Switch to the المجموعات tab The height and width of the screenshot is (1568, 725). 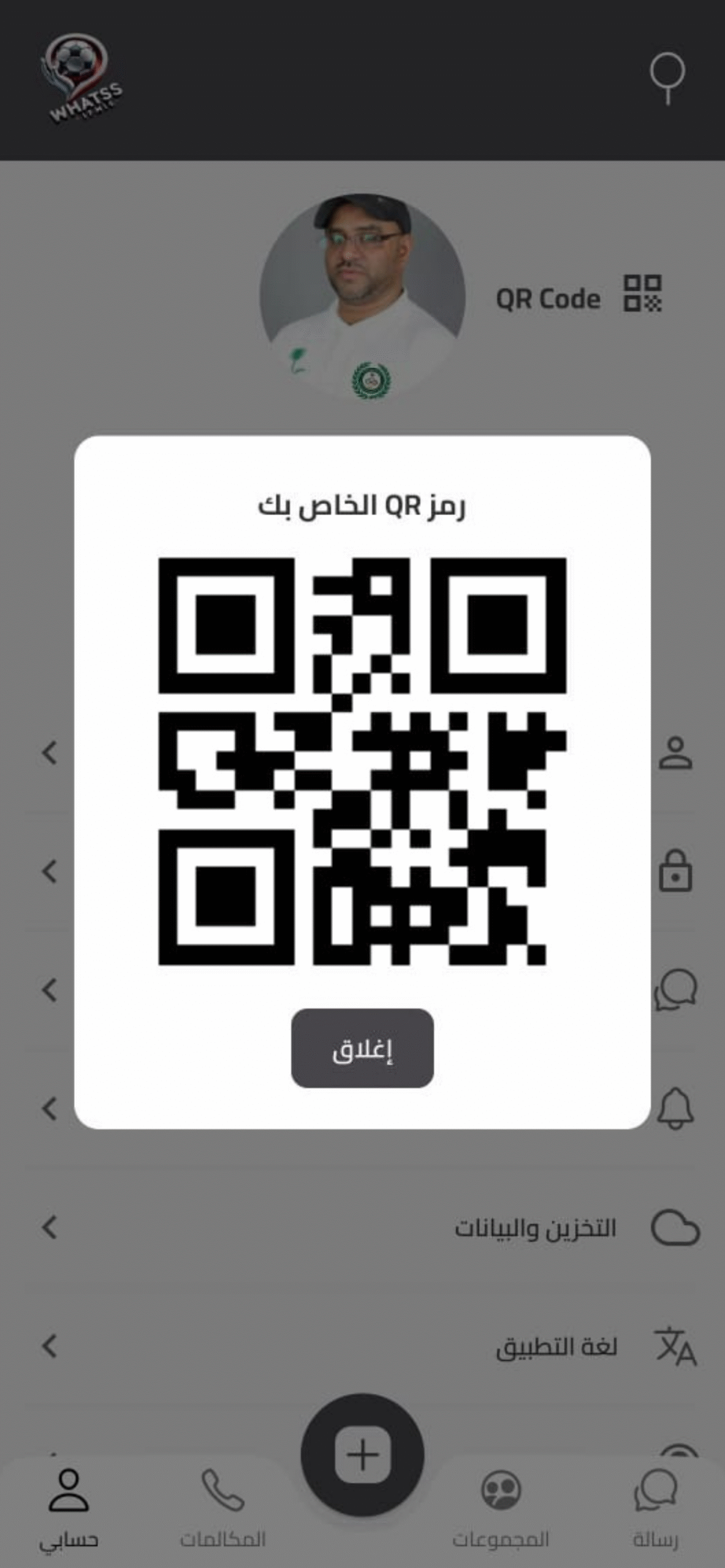tap(501, 1508)
